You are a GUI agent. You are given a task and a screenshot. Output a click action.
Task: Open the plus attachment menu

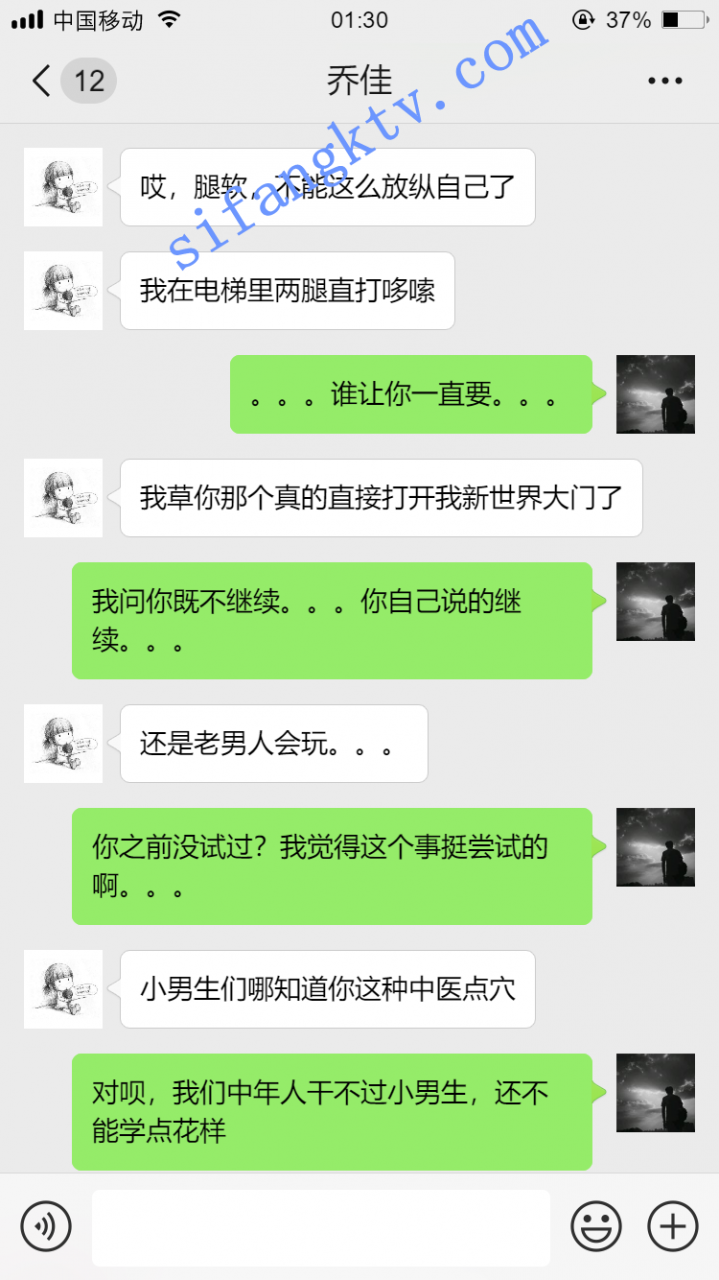[x=673, y=1226]
